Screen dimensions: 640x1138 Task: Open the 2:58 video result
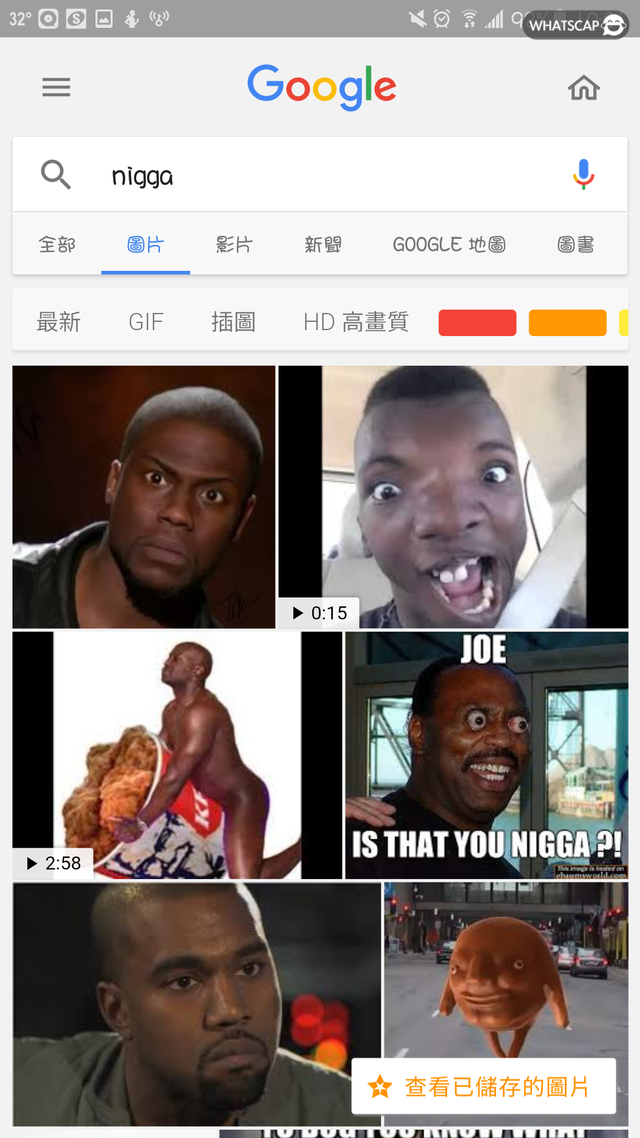tap(177, 755)
